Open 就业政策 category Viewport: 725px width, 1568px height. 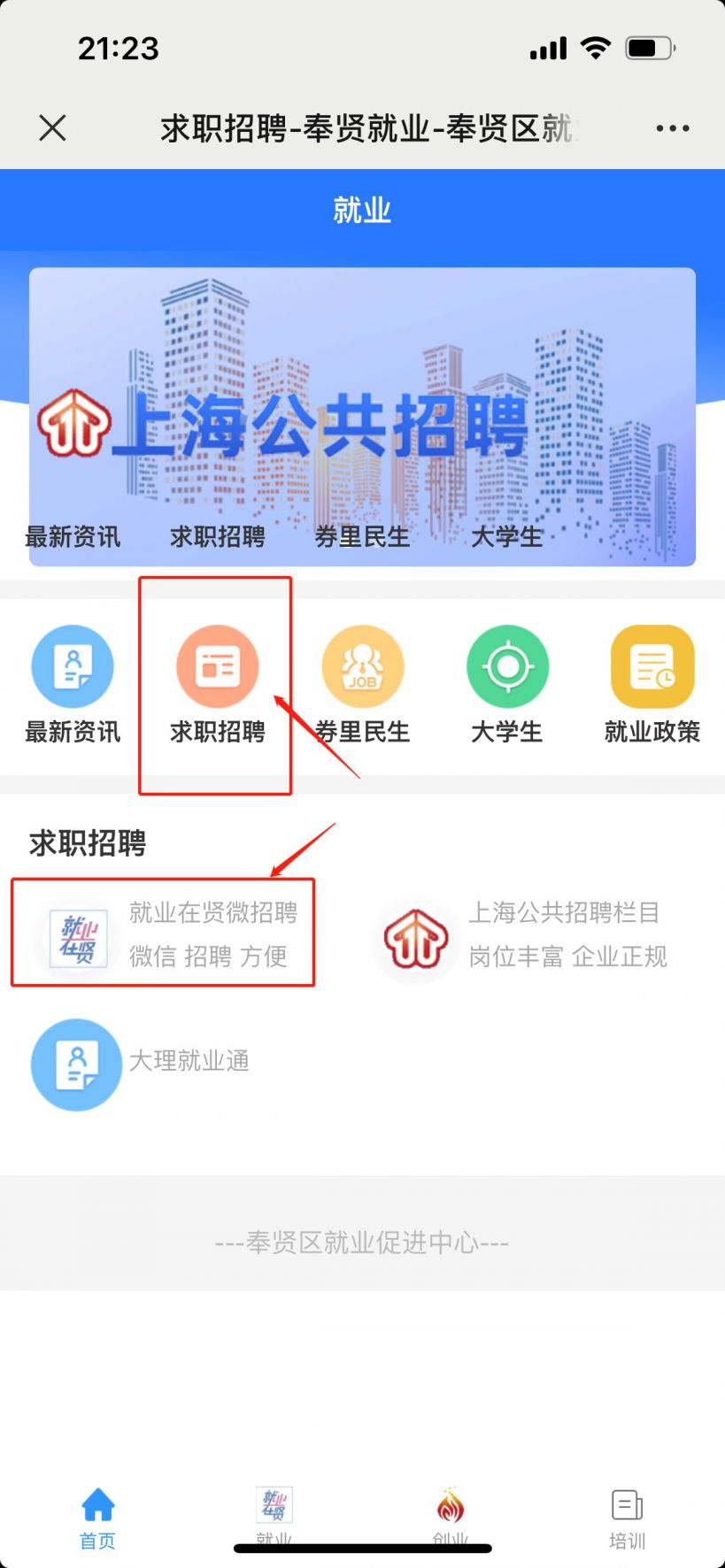[652, 683]
